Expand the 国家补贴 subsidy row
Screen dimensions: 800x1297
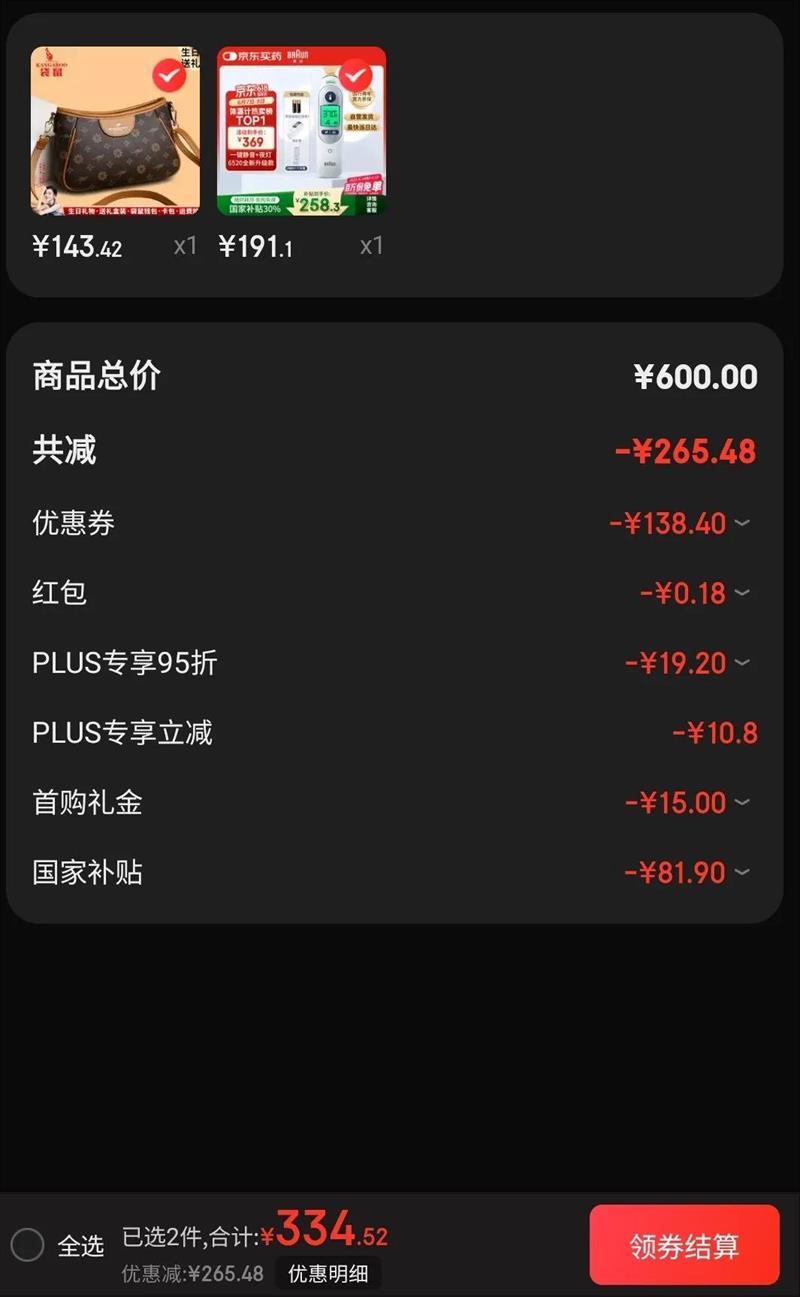tap(742, 872)
